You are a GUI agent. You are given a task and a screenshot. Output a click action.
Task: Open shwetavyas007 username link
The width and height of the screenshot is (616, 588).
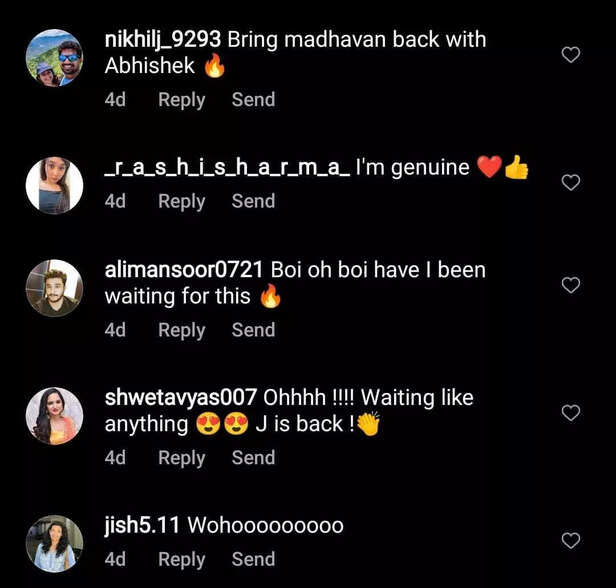pyautogui.click(x=180, y=398)
